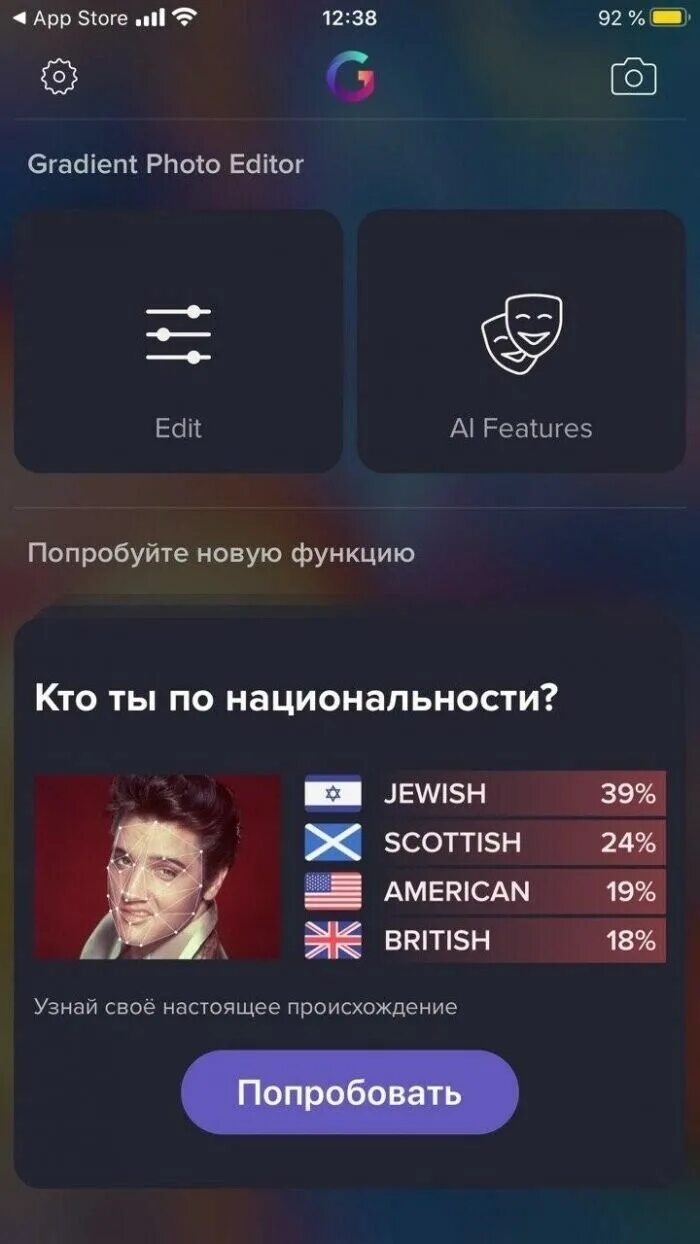This screenshot has width=700, height=1244.
Task: Return to App Store via back arrow
Action: tap(69, 18)
